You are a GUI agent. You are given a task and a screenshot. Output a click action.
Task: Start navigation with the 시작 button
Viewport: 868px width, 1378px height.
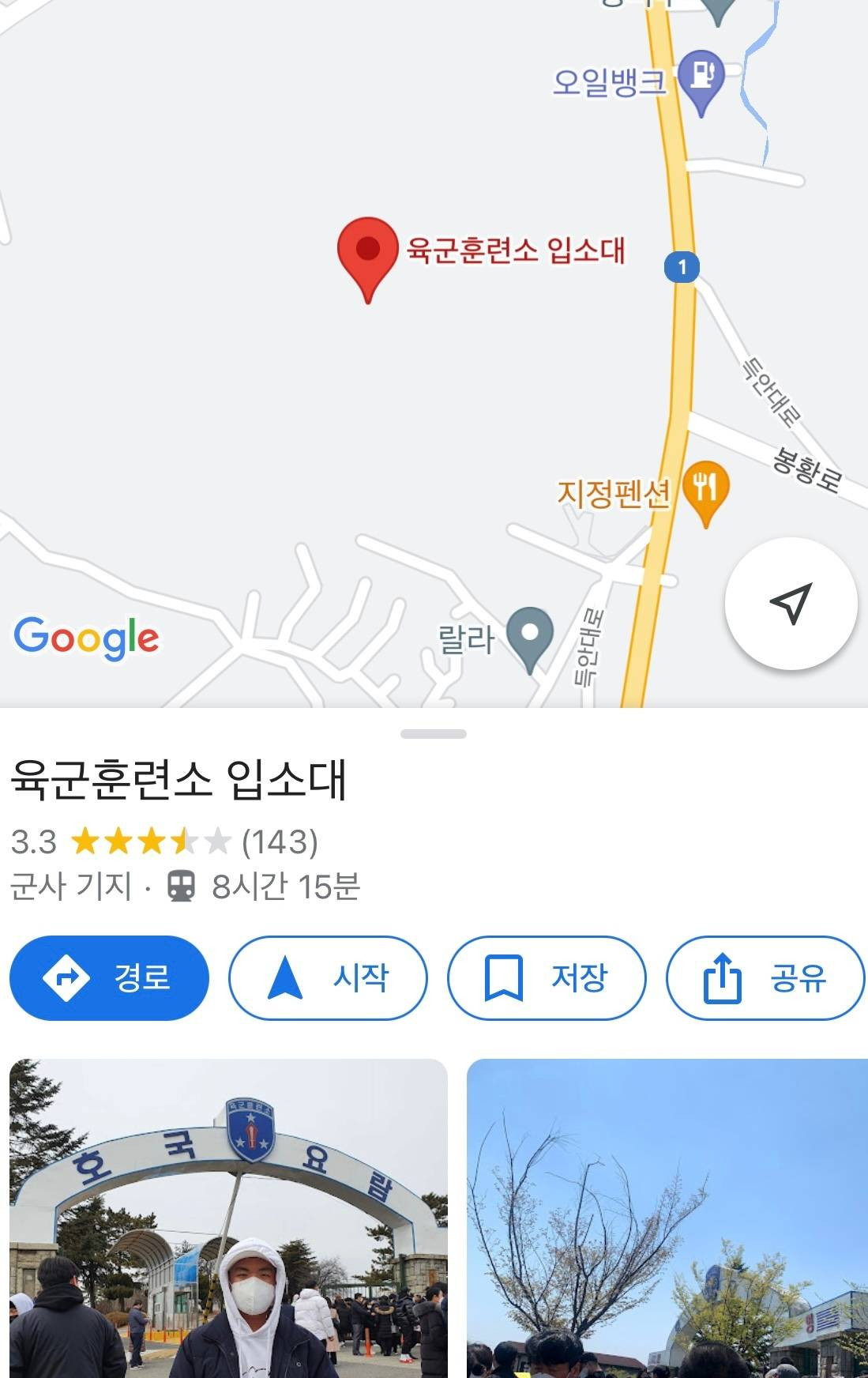click(328, 977)
